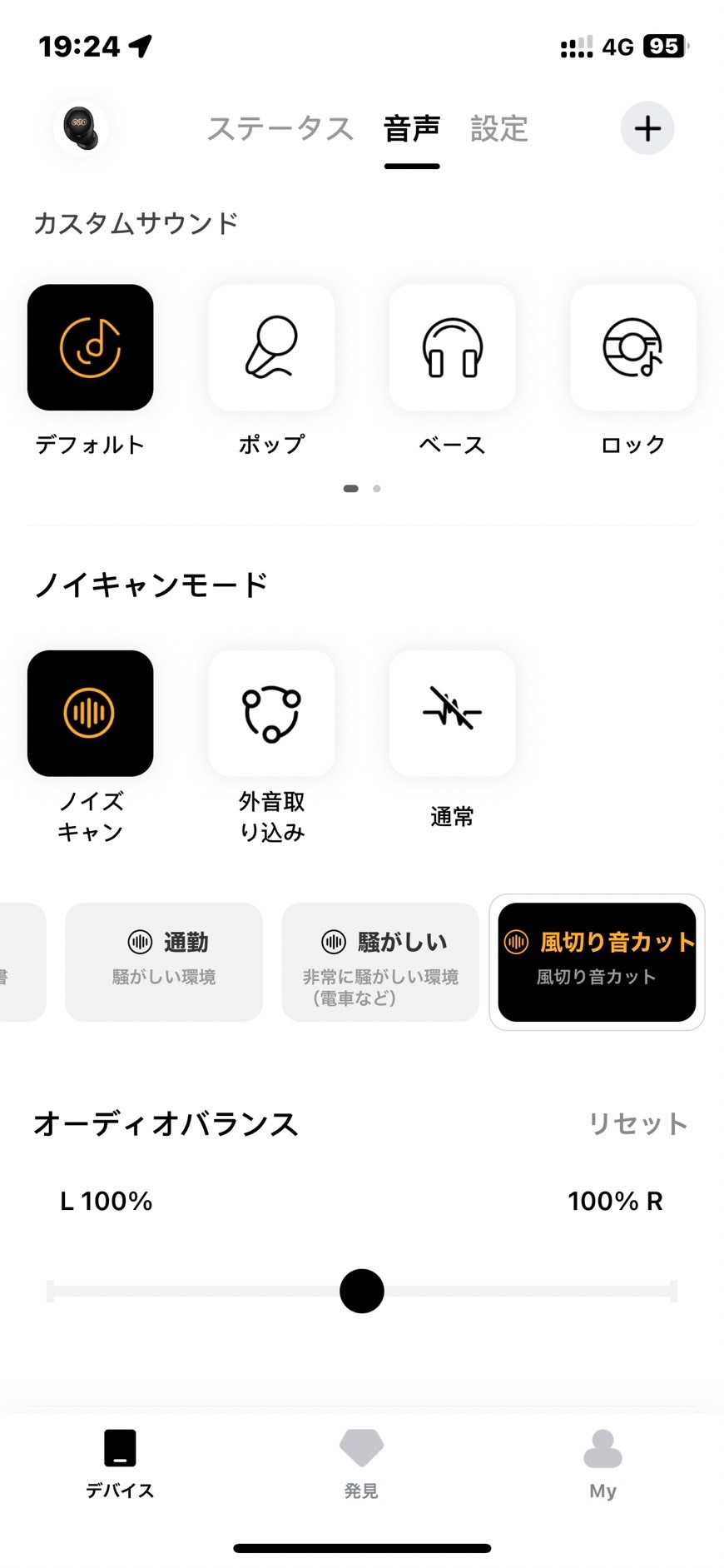The width and height of the screenshot is (724, 1568).
Task: Tap the custom sound page indicator dots
Action: tap(362, 489)
